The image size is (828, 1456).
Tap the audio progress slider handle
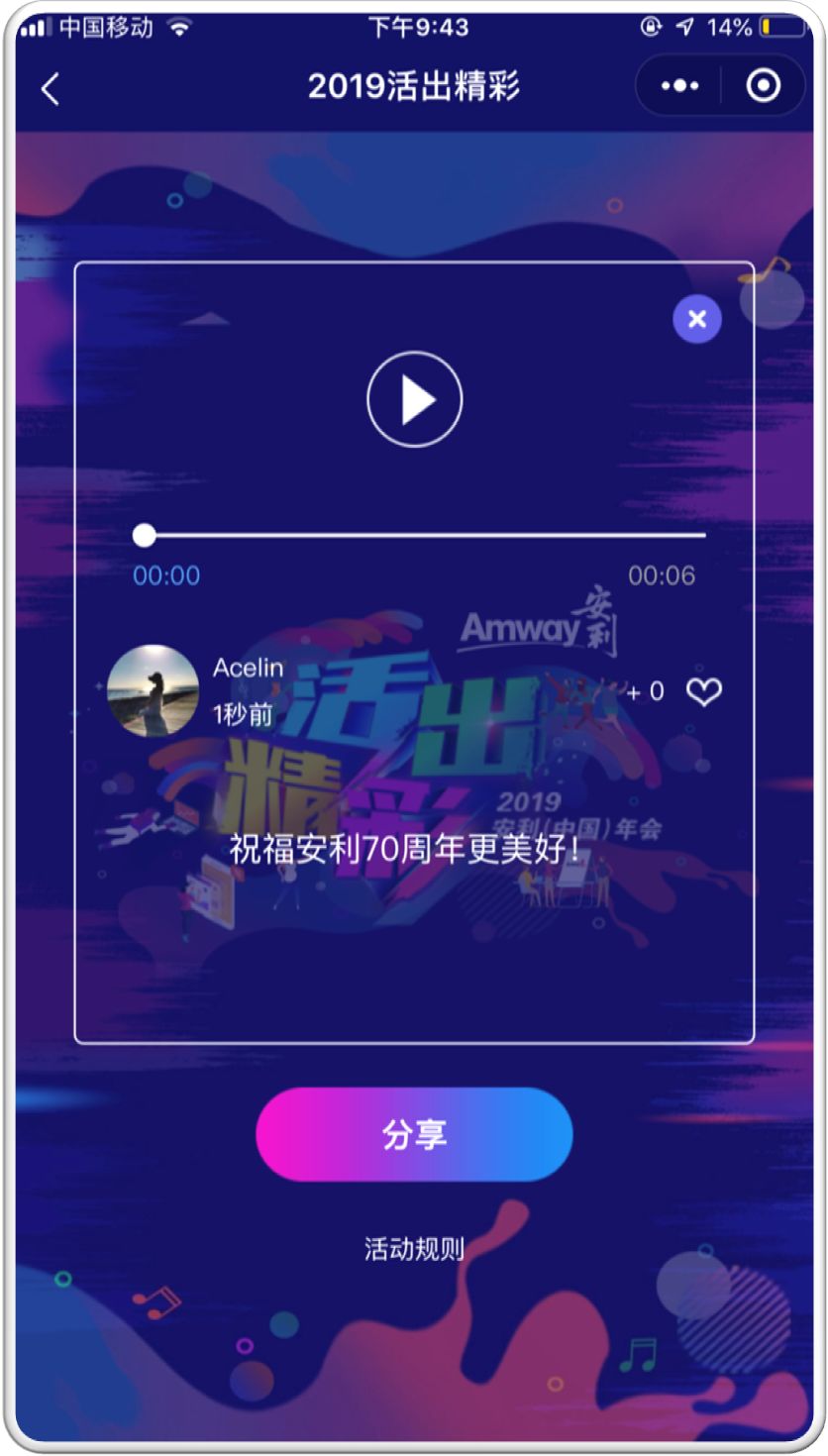click(x=145, y=536)
